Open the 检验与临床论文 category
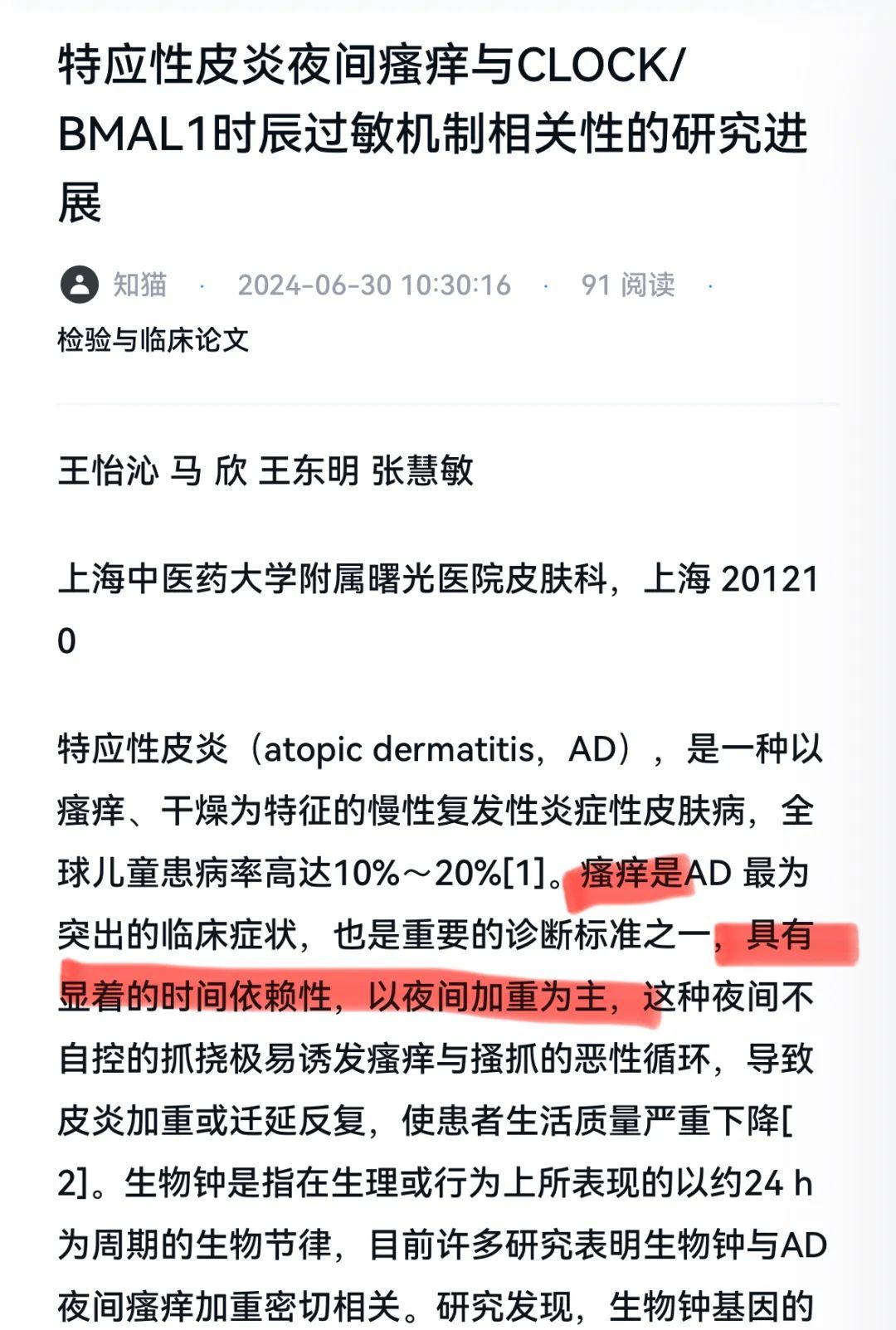Image resolution: width=896 pixels, height=1330 pixels. [x=153, y=339]
